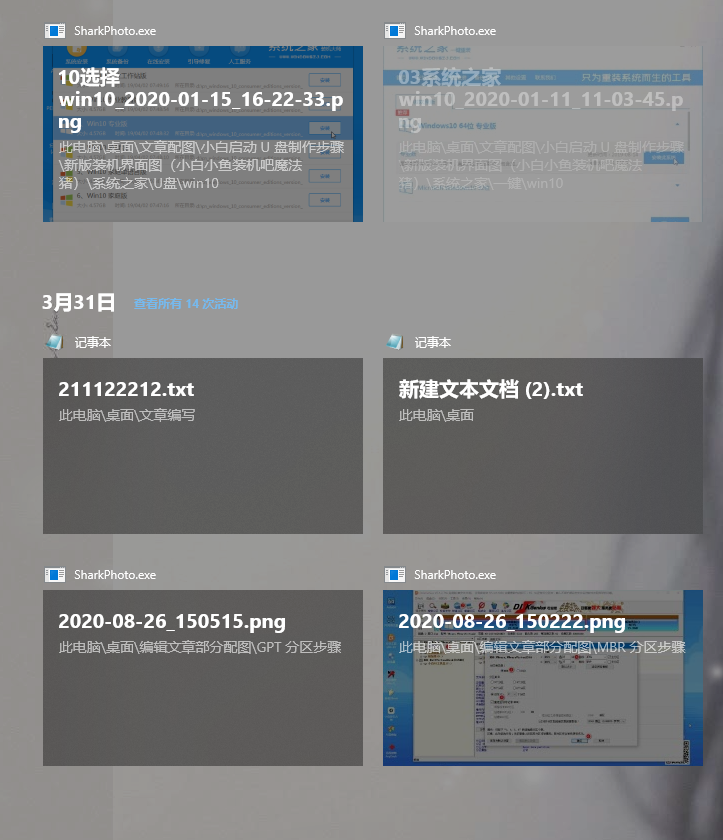Open the 211122212.txt Notepad card
Viewport: 723px width, 840px height.
202,445
